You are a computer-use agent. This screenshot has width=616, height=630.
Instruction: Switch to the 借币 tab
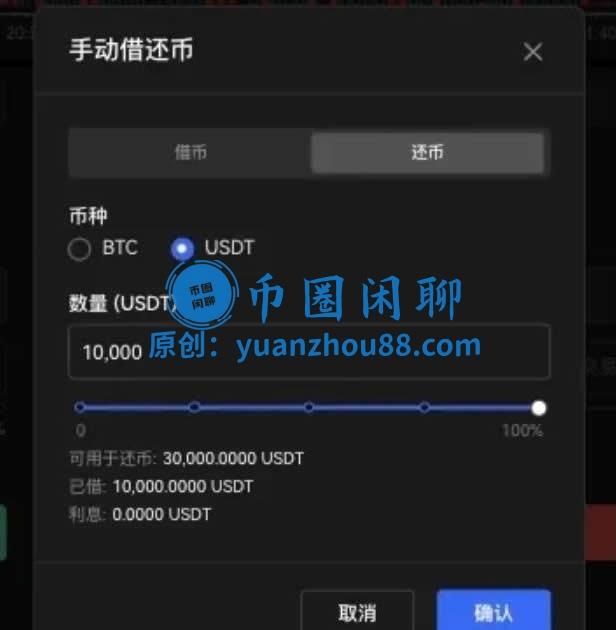(190, 153)
